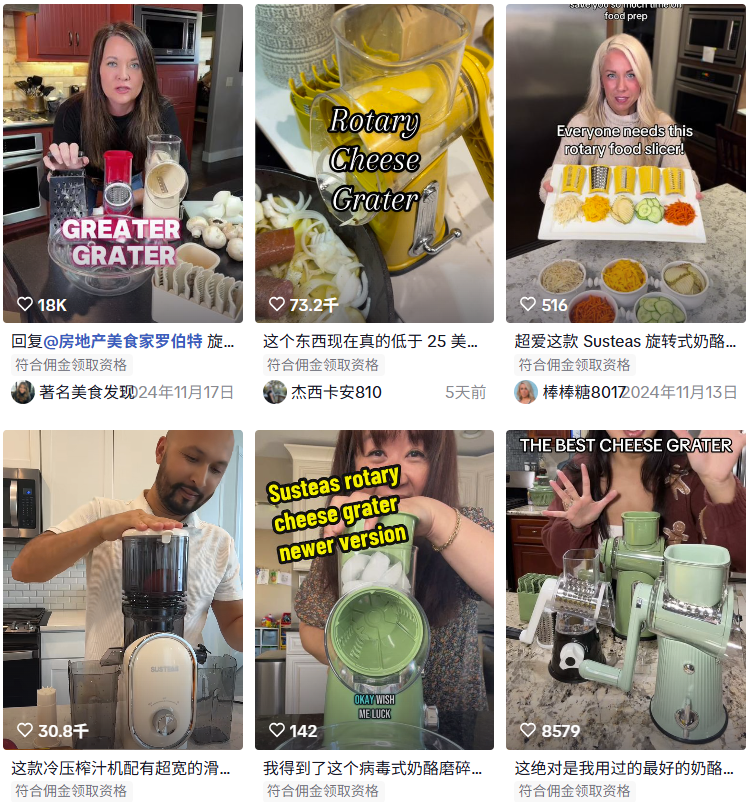
Task: Open the rotary food slicer video
Action: 625,163
